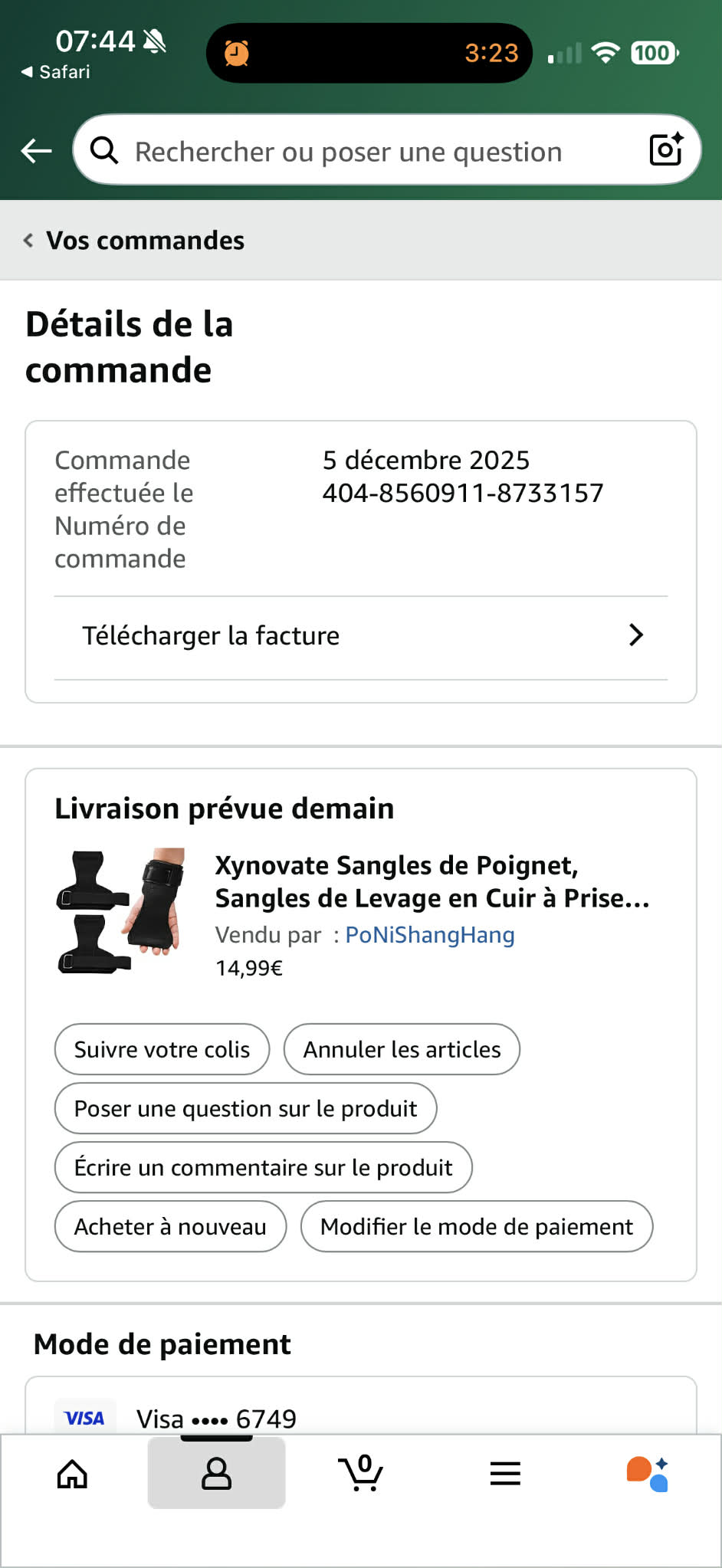Viewport: 722px width, 1568px height.
Task: Return to Safari from the status bar
Action: click(x=56, y=72)
